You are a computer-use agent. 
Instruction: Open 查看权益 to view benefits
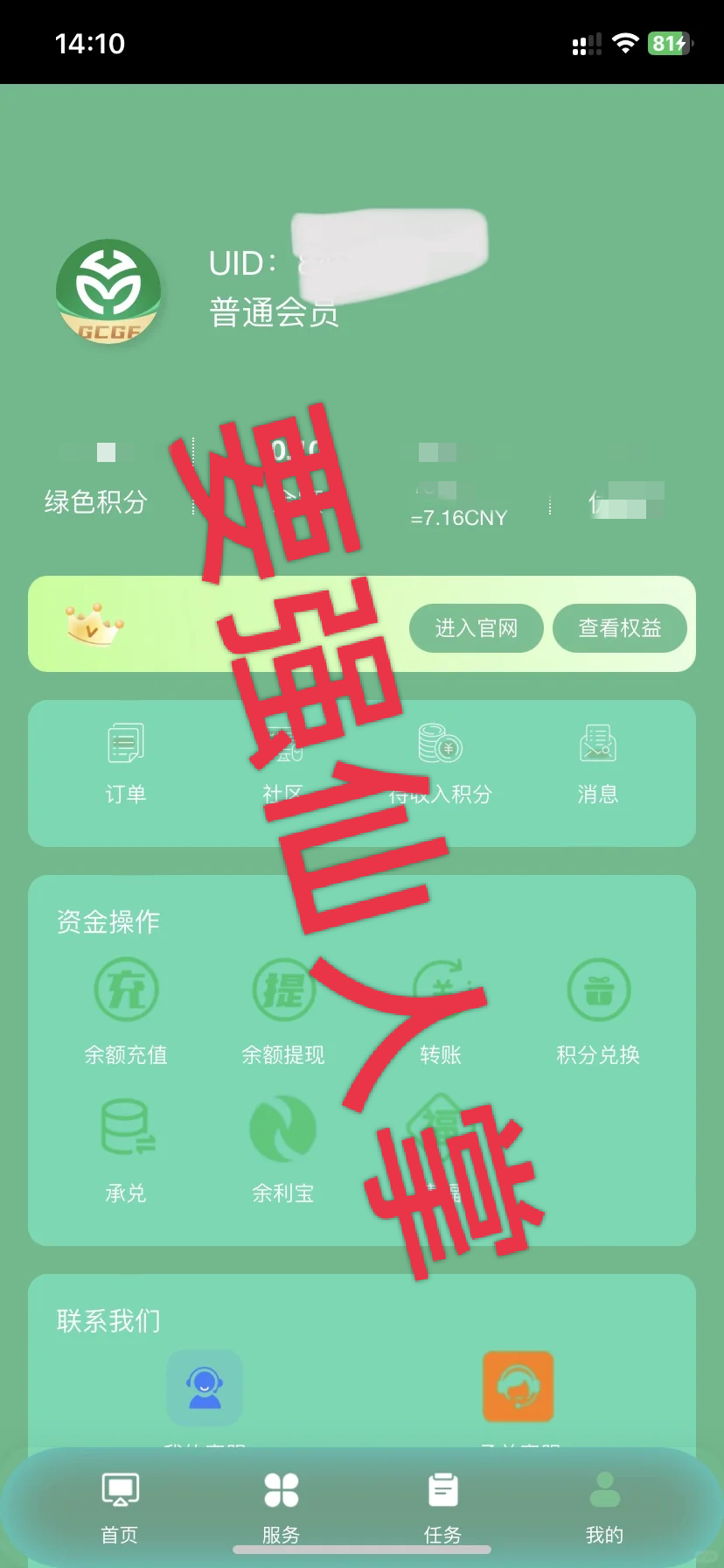pyautogui.click(x=619, y=627)
